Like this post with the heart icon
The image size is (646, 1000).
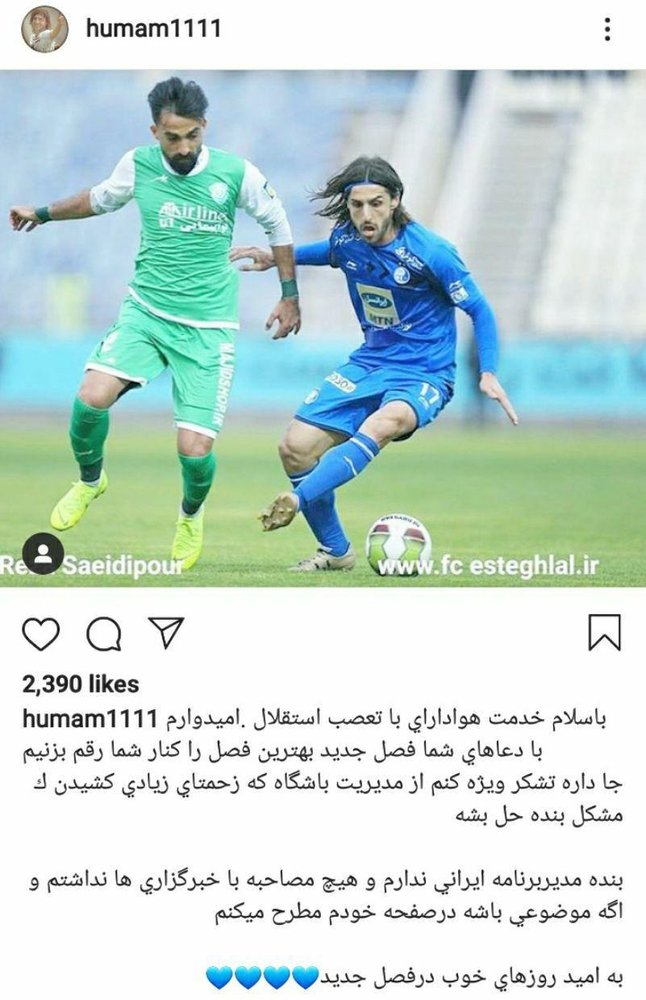pos(40,633)
